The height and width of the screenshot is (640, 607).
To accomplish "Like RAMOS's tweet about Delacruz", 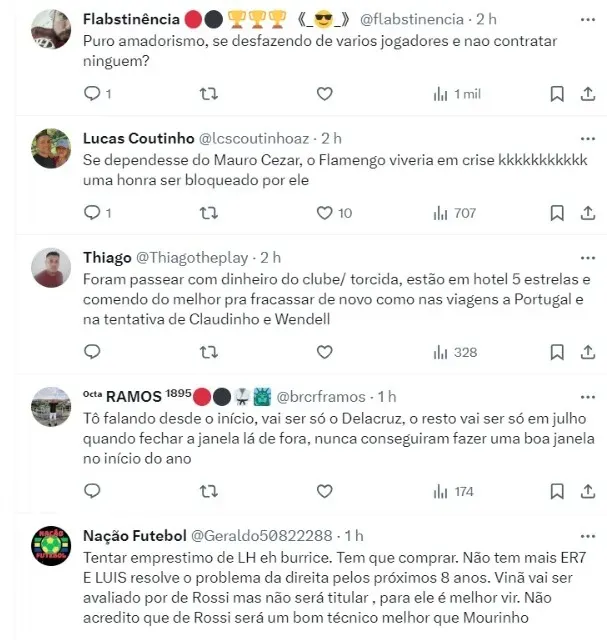I will coord(324,491).
